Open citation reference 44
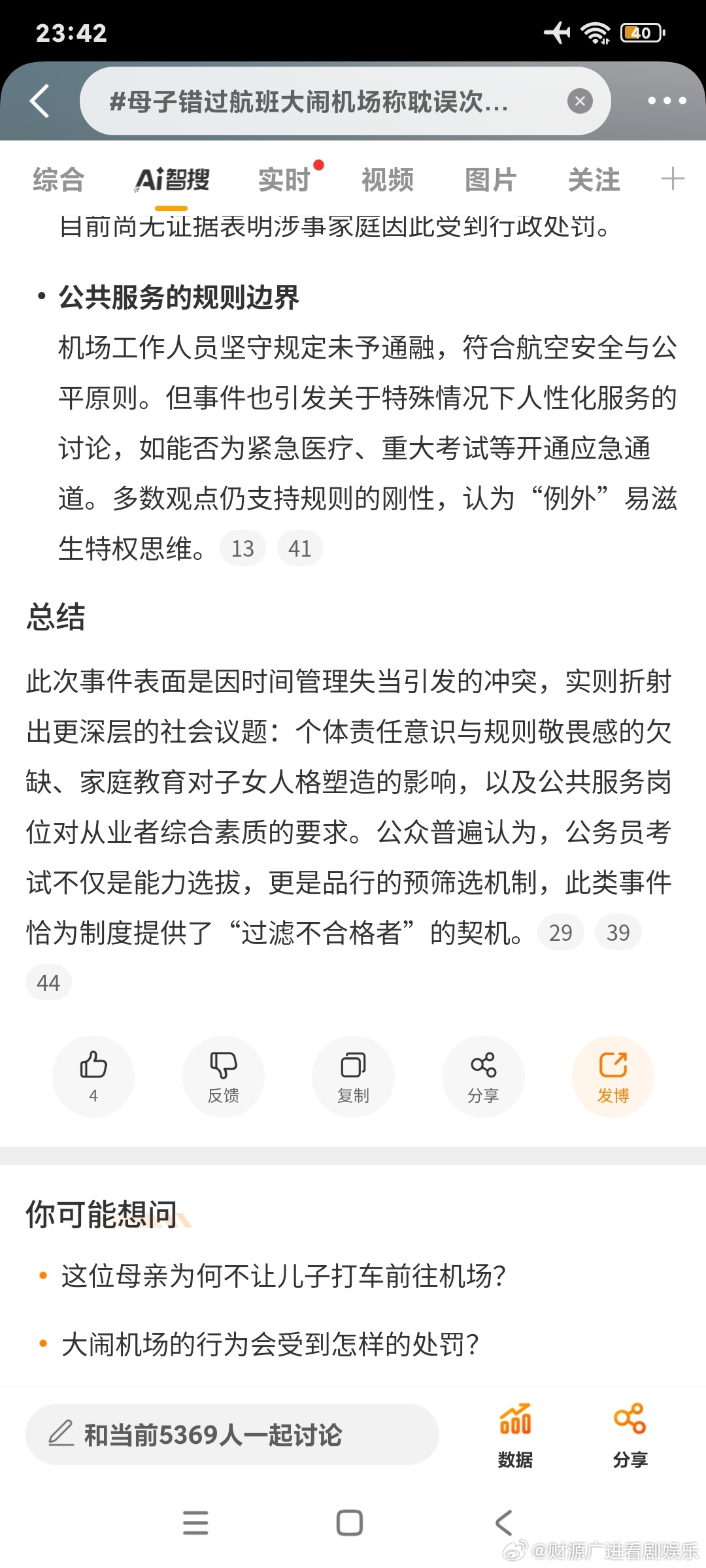The height and width of the screenshot is (1568, 706). click(48, 983)
